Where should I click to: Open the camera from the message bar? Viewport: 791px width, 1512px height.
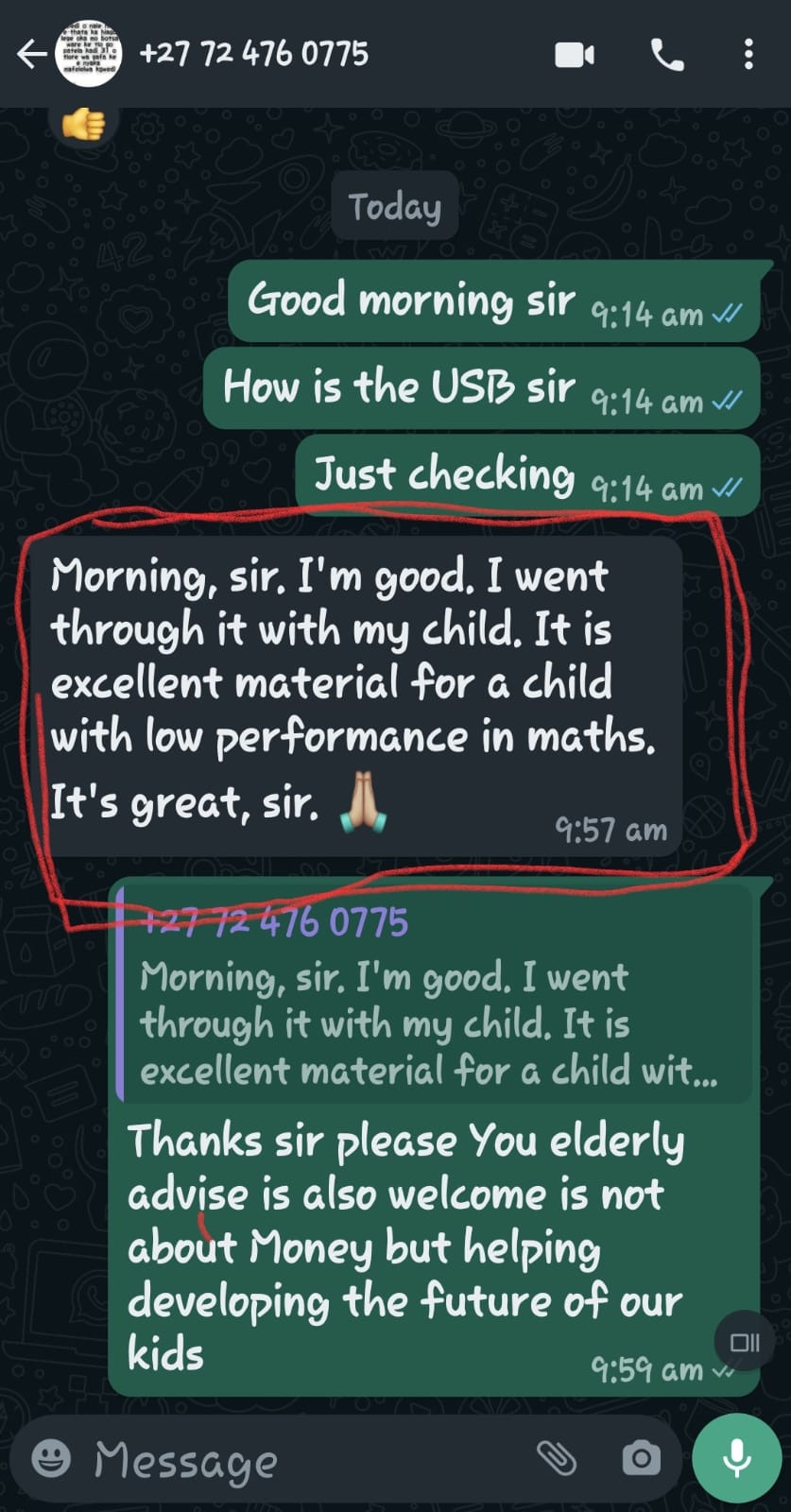click(x=641, y=1459)
